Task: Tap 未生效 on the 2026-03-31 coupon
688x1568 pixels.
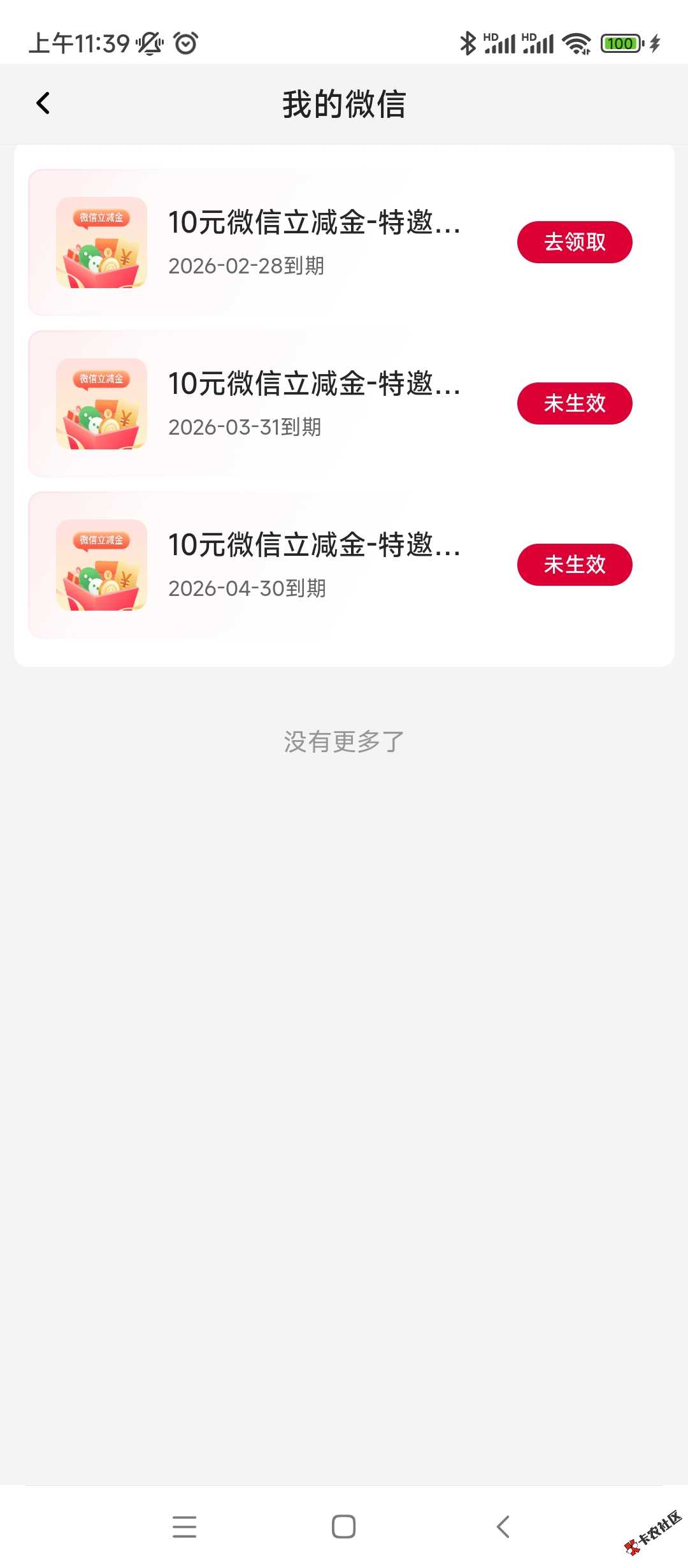Action: [x=574, y=403]
